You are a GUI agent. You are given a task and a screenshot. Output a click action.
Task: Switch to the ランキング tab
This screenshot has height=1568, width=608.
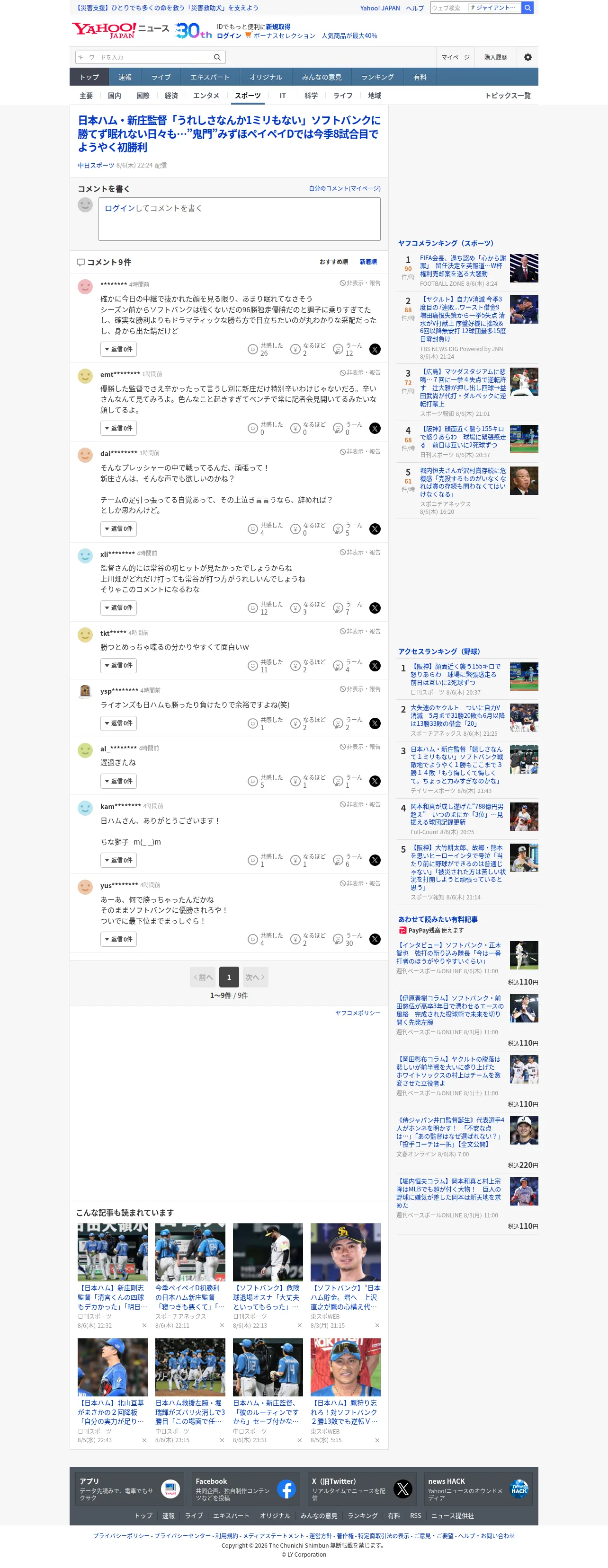click(377, 77)
